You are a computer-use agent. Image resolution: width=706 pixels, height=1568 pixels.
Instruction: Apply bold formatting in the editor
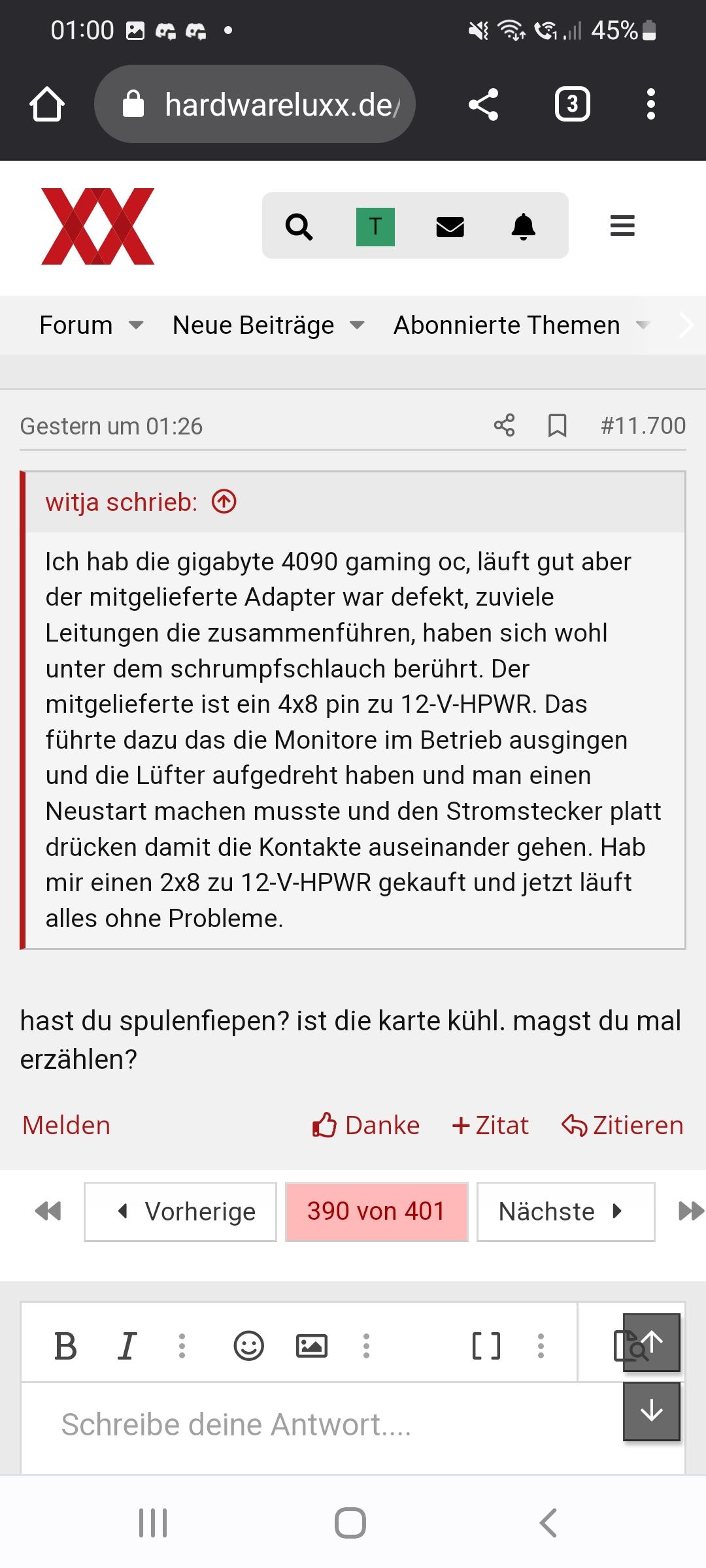click(65, 1346)
